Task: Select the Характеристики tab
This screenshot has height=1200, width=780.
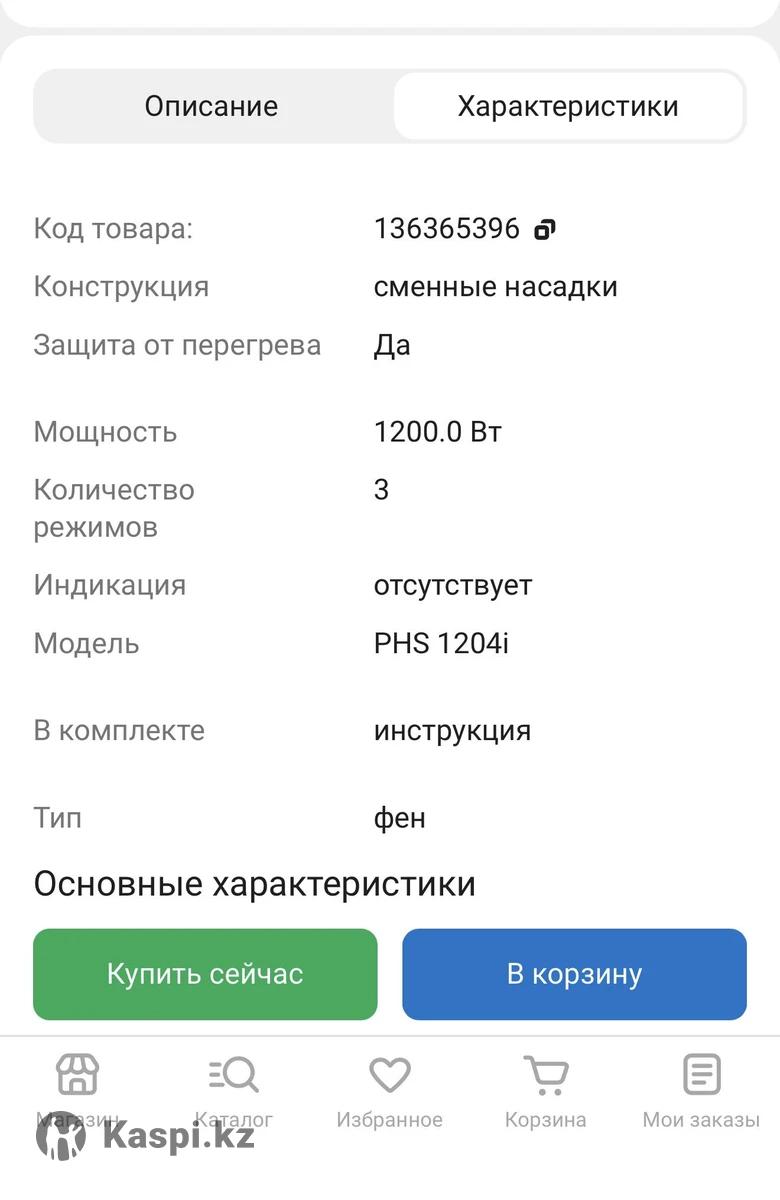Action: [x=568, y=106]
